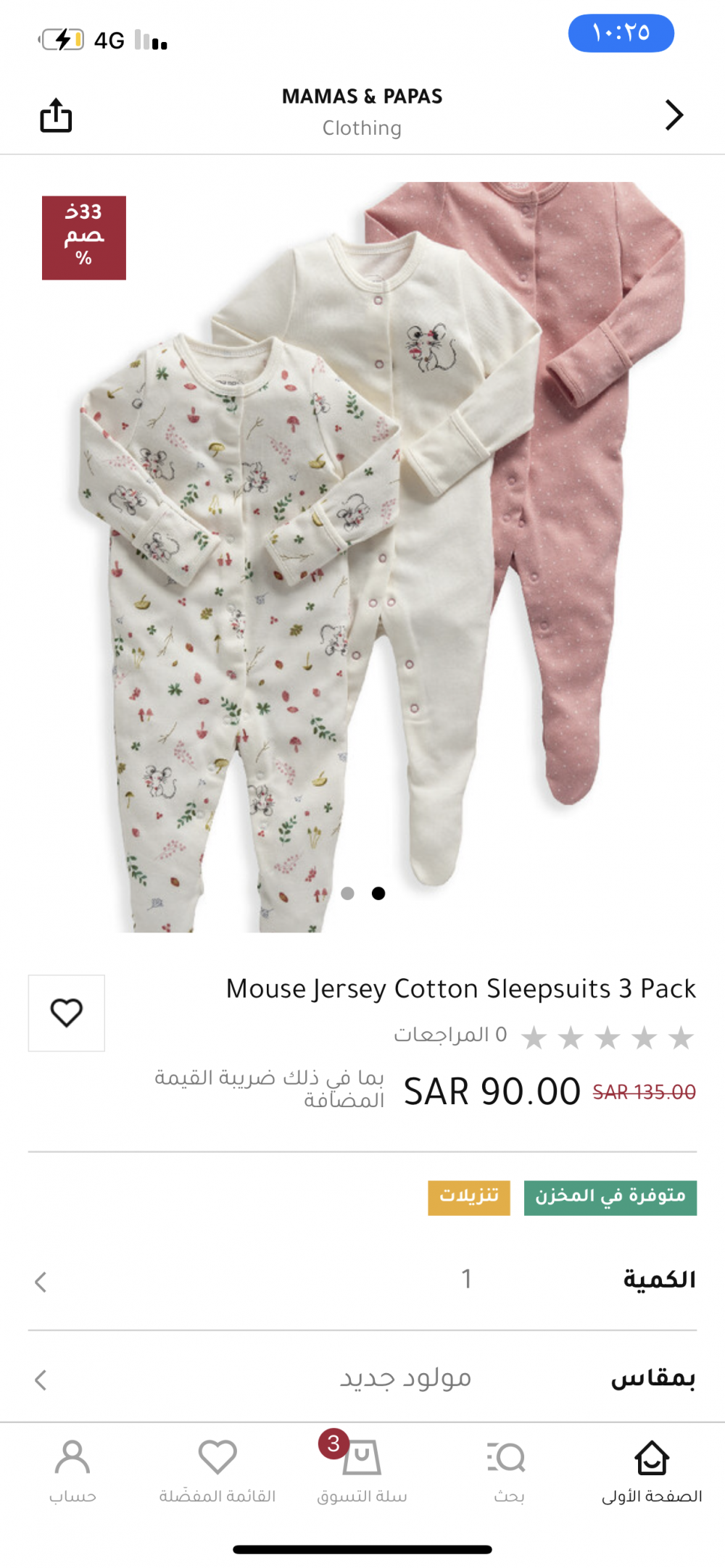
Task: Open the سلة التسوق shopping cart
Action: 362,1471
